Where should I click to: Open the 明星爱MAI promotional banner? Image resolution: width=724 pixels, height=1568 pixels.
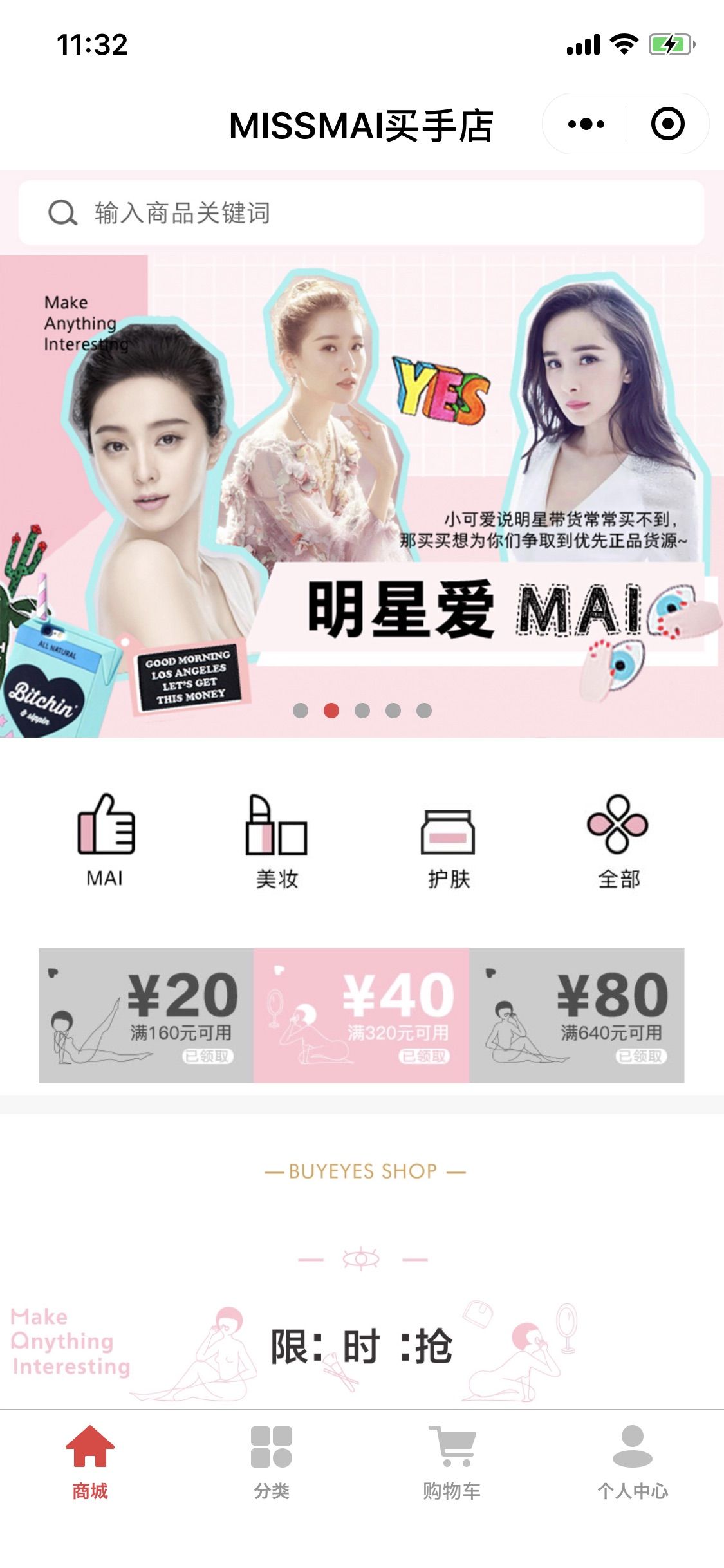[x=362, y=496]
